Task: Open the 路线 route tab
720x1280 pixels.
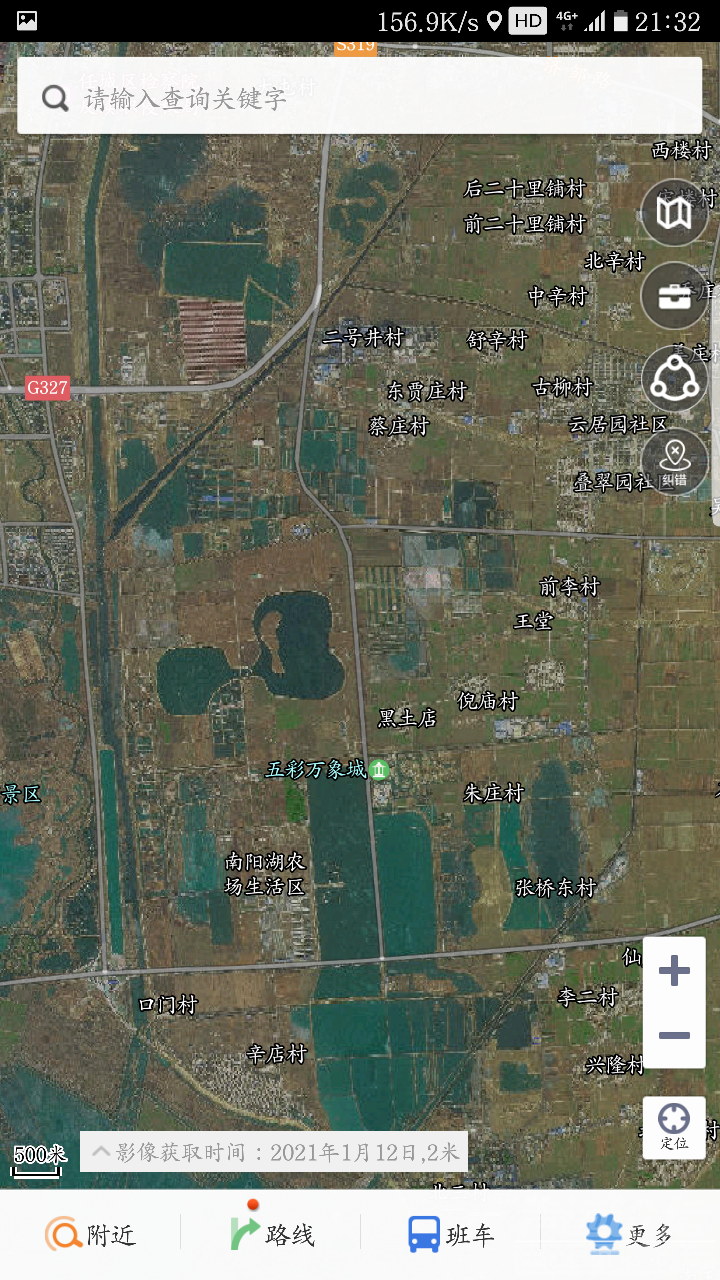Action: 272,1235
